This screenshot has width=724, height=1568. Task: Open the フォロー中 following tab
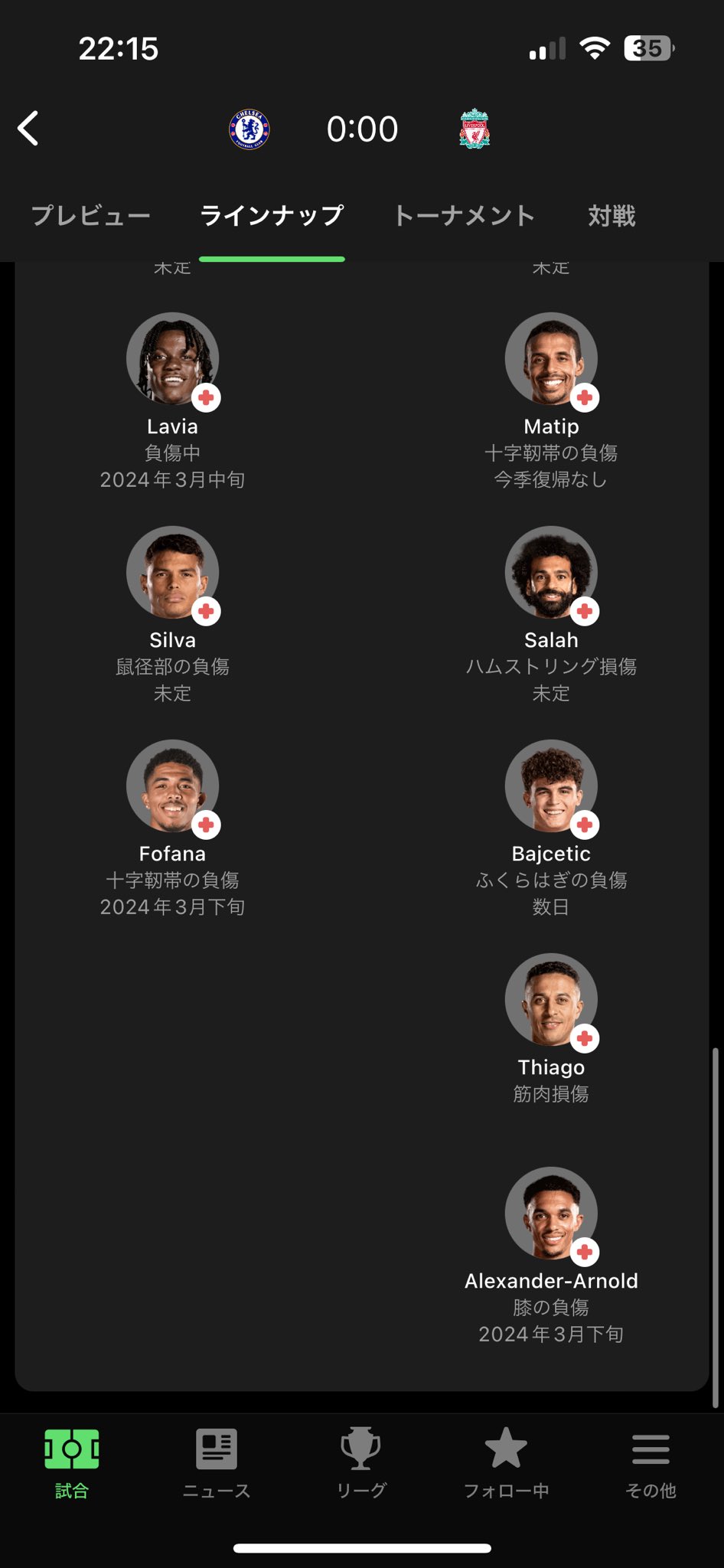point(506,1462)
